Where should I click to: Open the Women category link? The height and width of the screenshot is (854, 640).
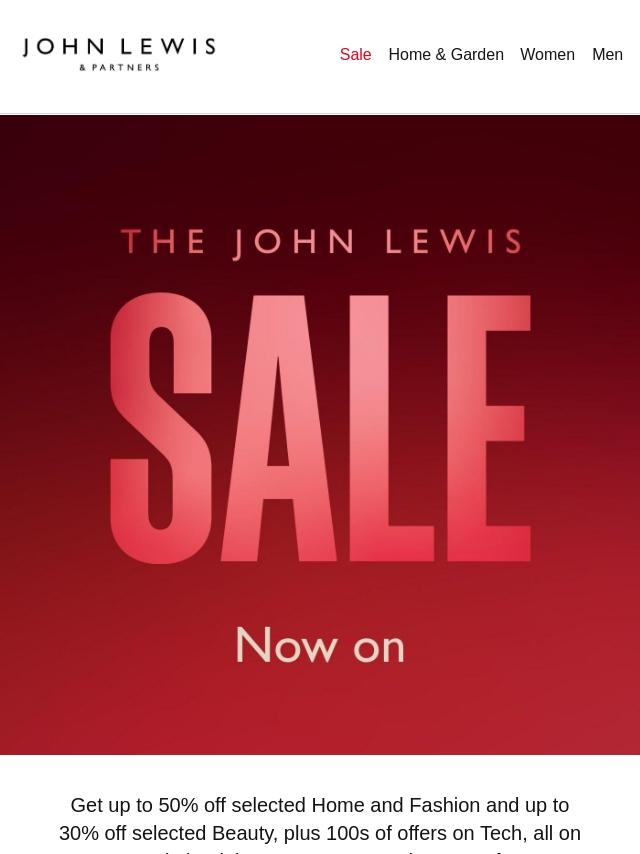547,55
